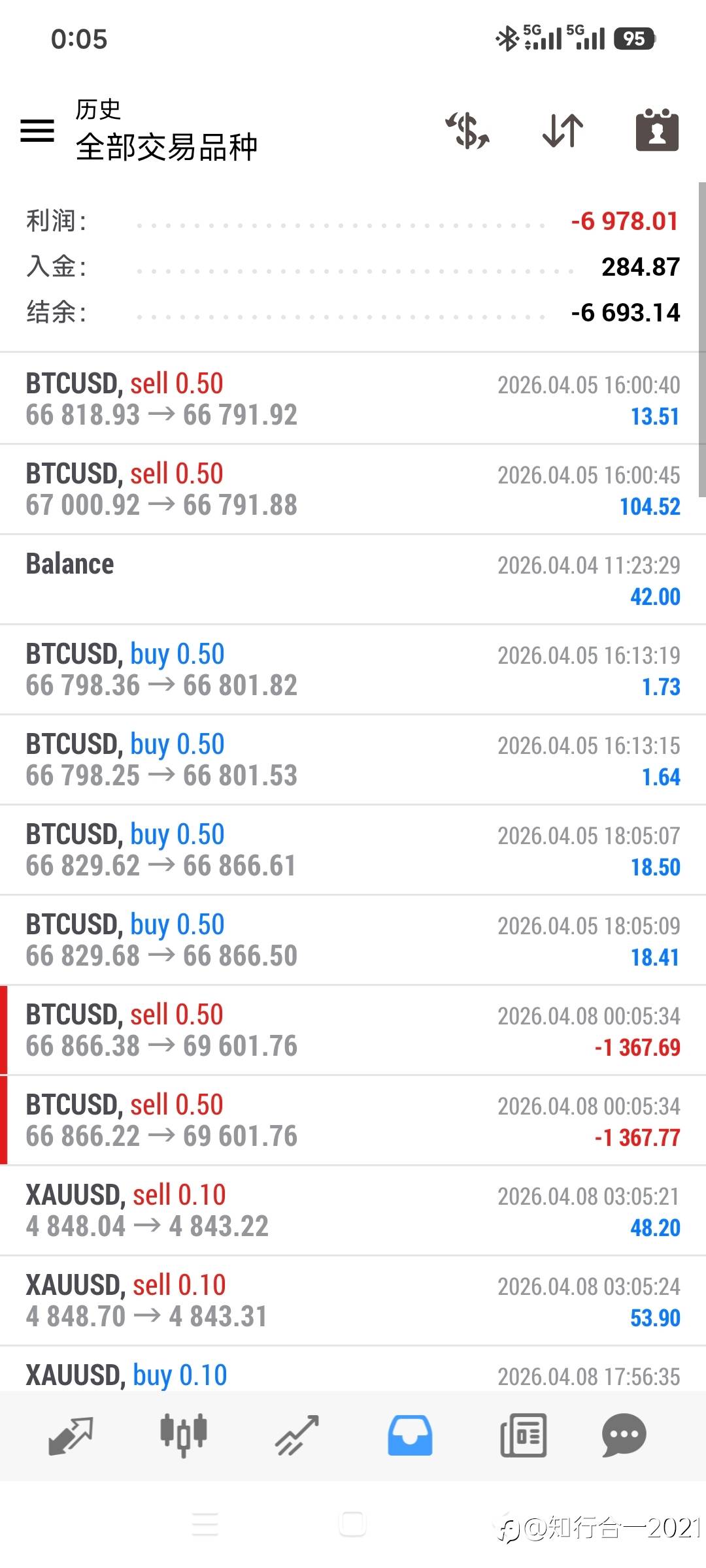Open the XAUUSD sell trade with profit 53.90

click(353, 1300)
